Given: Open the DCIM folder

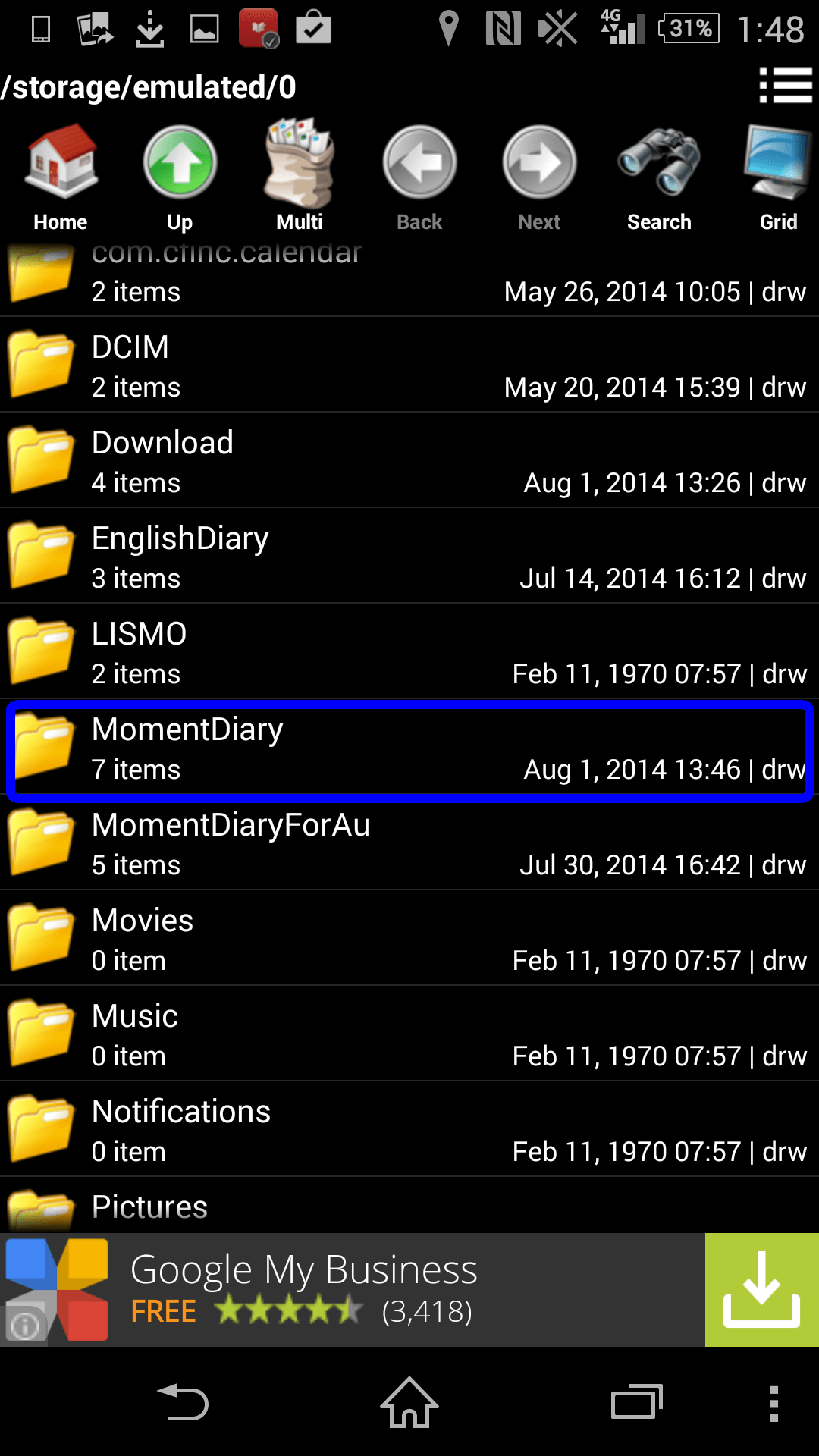Looking at the screenshot, I should pos(409,366).
